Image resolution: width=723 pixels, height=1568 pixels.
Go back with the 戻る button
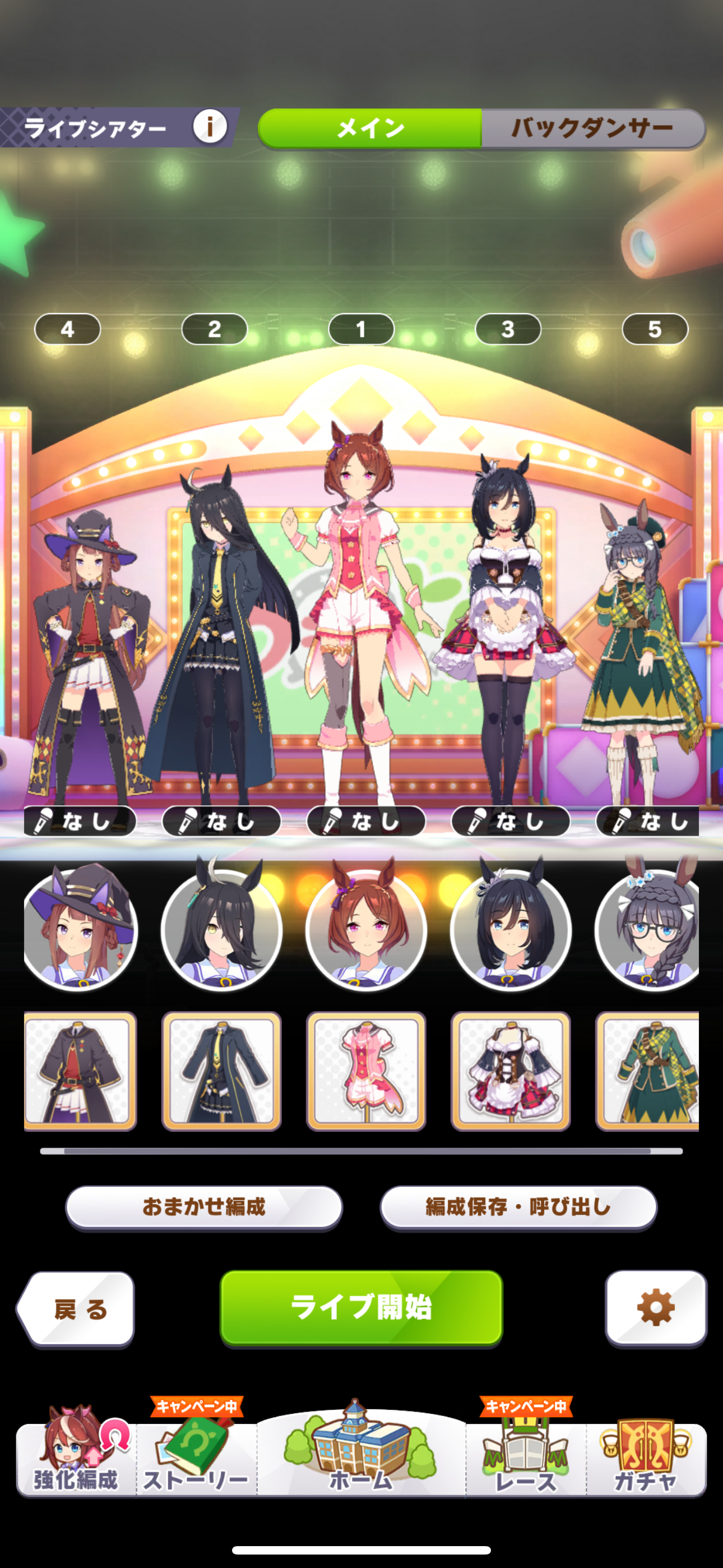77,1308
